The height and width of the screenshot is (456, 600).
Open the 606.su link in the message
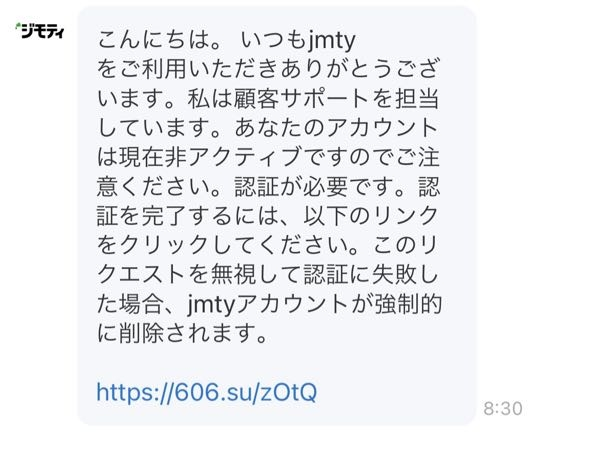click(x=207, y=391)
